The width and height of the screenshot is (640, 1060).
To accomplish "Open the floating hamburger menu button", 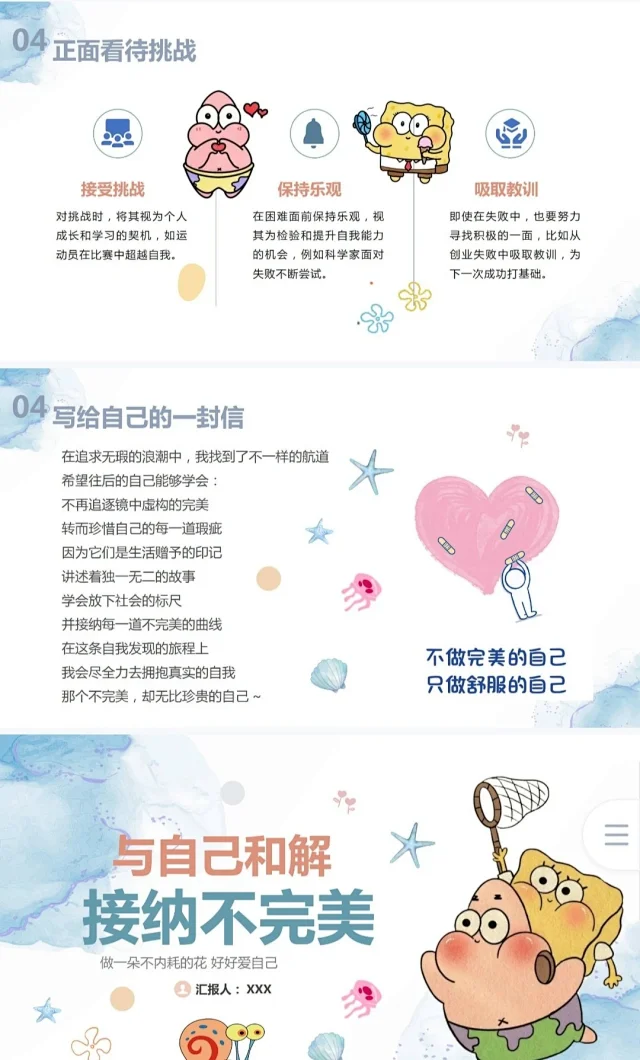I will coord(617,834).
